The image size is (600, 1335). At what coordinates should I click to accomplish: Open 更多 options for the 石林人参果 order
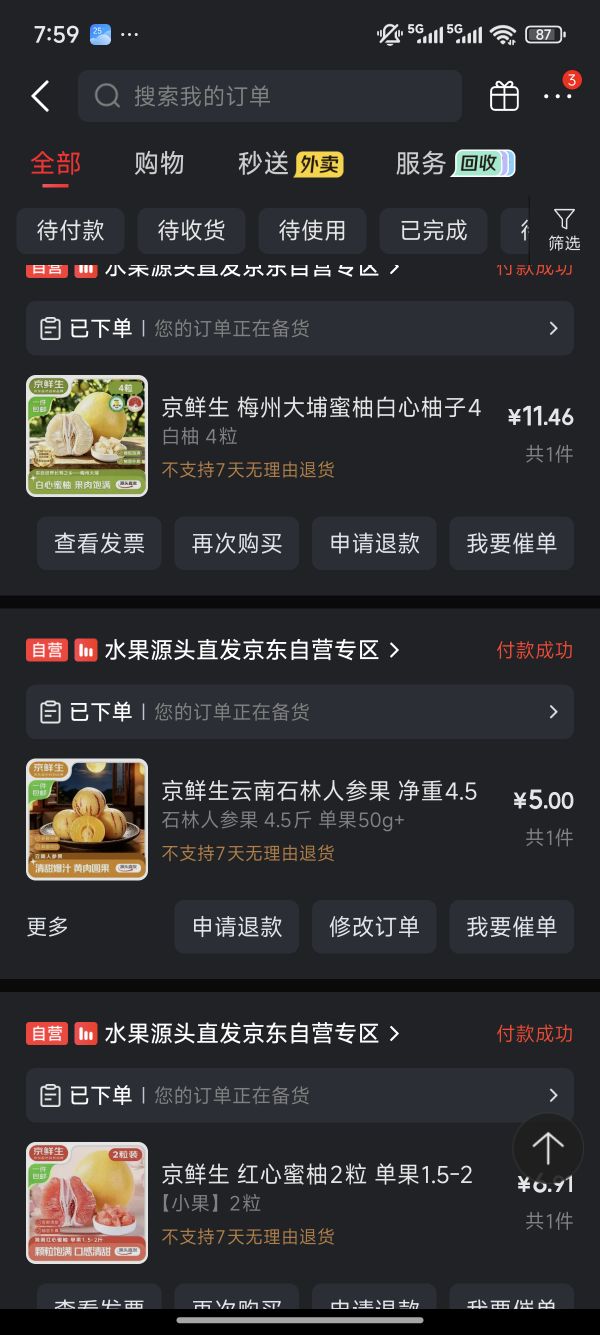(47, 926)
